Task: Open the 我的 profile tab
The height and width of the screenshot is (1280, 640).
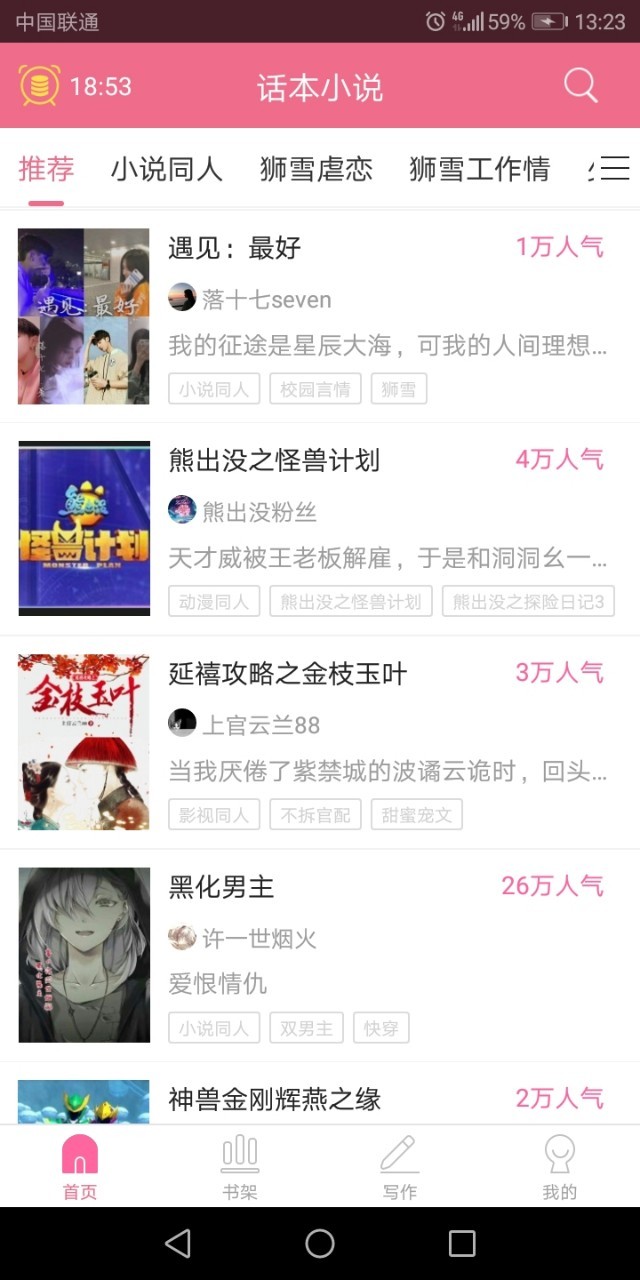Action: (x=560, y=1166)
